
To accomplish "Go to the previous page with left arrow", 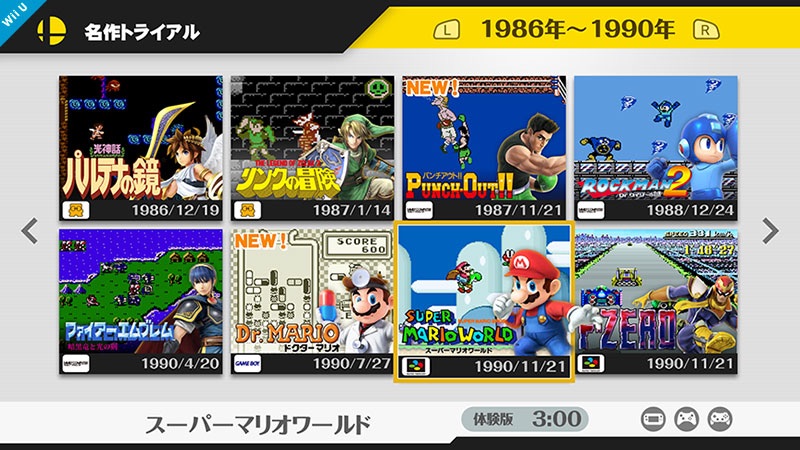I will click(30, 231).
